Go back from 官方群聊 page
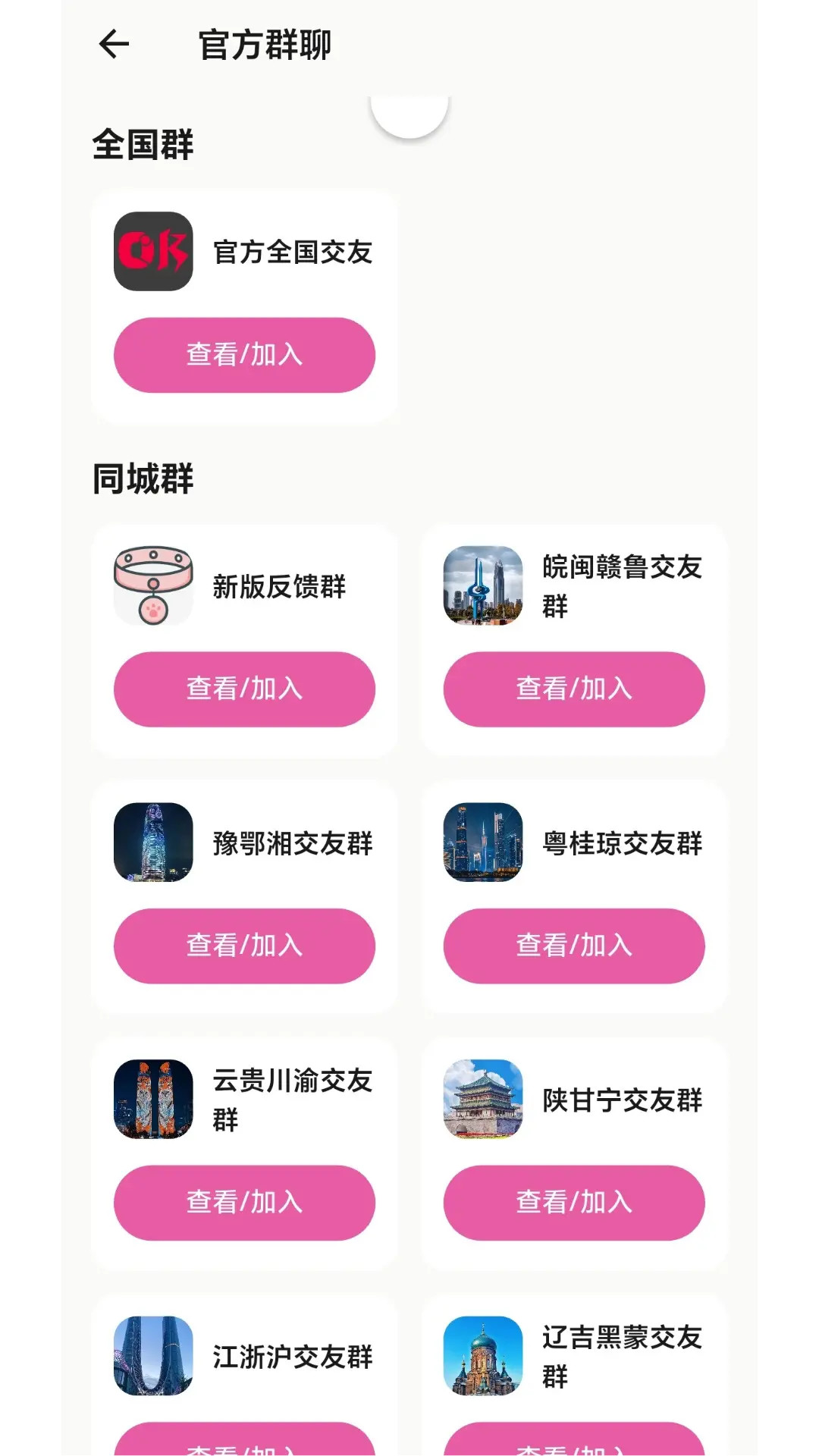The image size is (819, 1456). click(114, 44)
